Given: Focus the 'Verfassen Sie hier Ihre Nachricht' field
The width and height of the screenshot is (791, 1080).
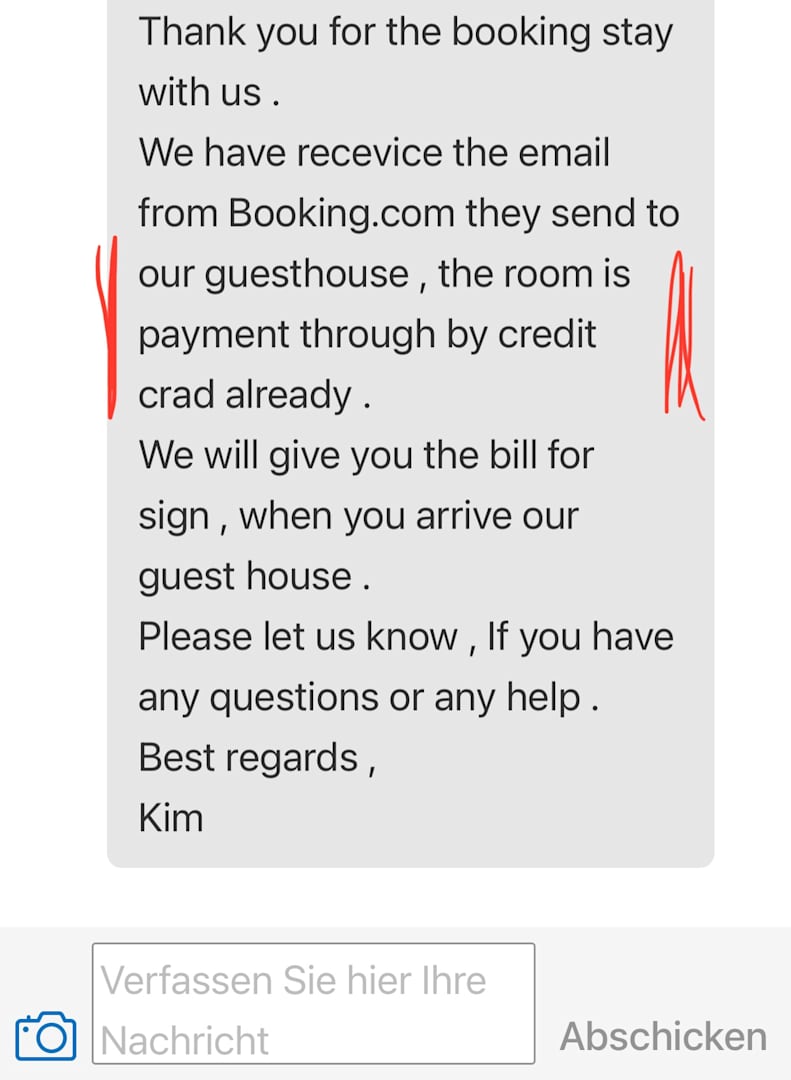Looking at the screenshot, I should tap(313, 1004).
